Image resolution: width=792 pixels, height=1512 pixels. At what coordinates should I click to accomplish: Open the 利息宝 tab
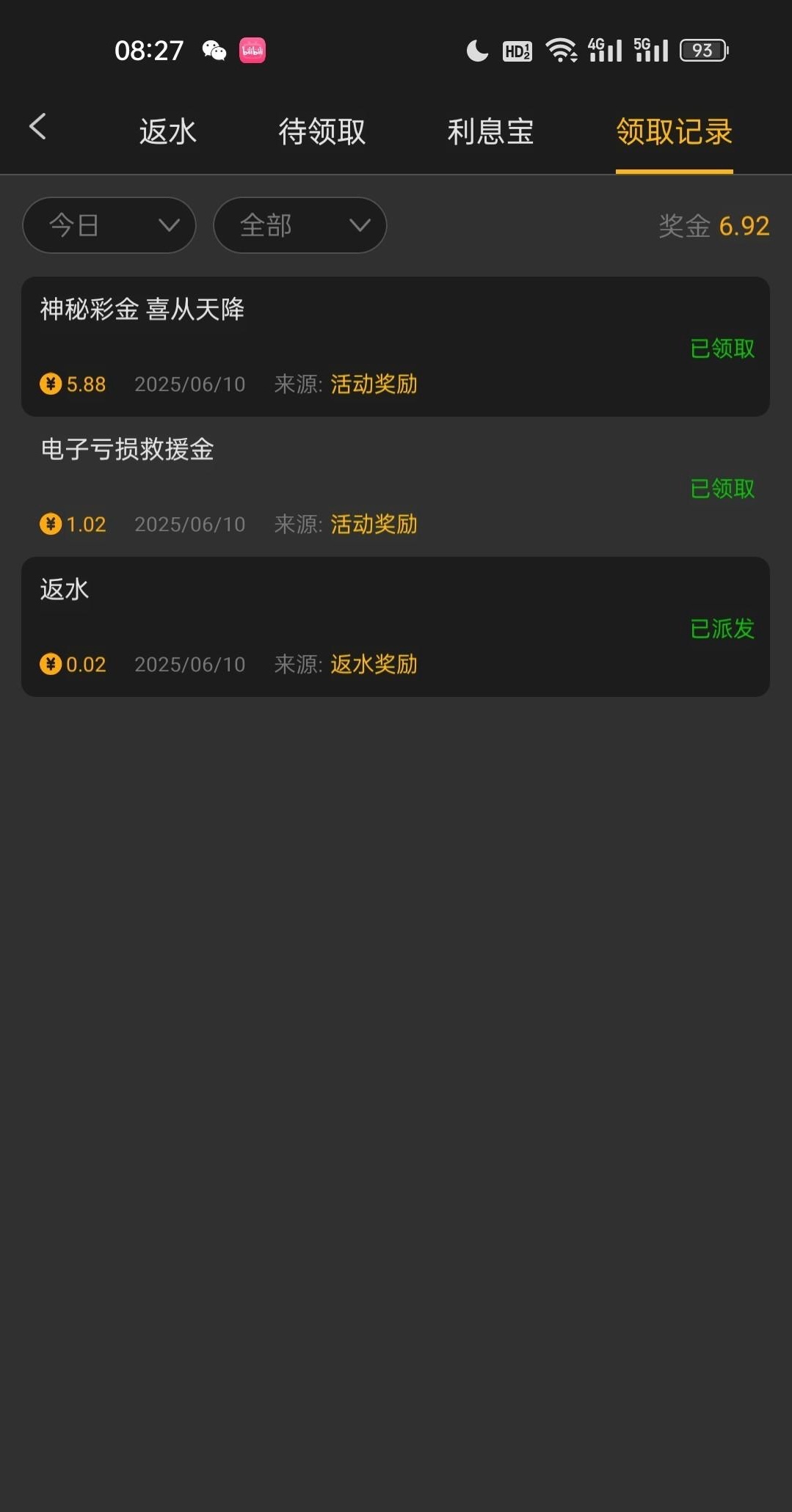(490, 132)
